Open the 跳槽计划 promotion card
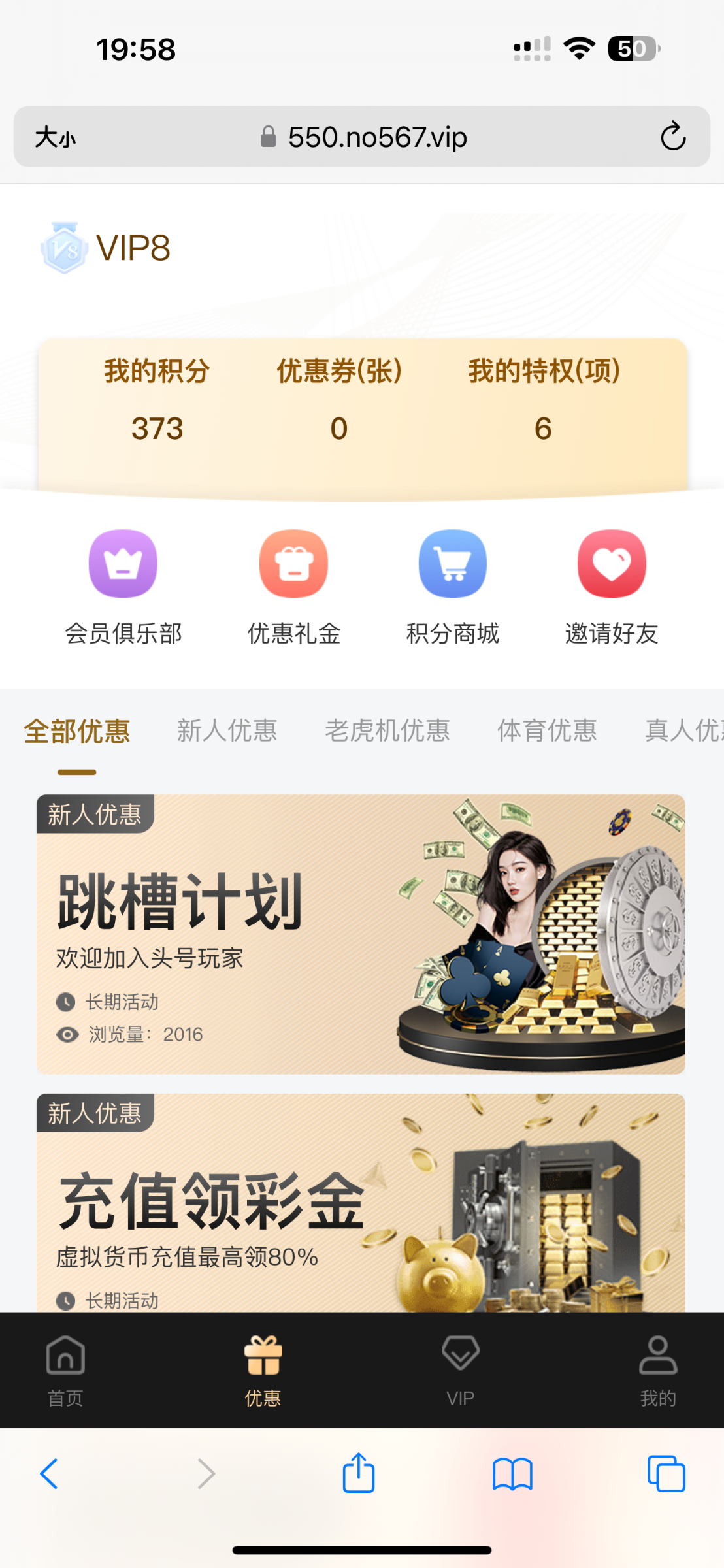Image resolution: width=724 pixels, height=1568 pixels. (361, 934)
